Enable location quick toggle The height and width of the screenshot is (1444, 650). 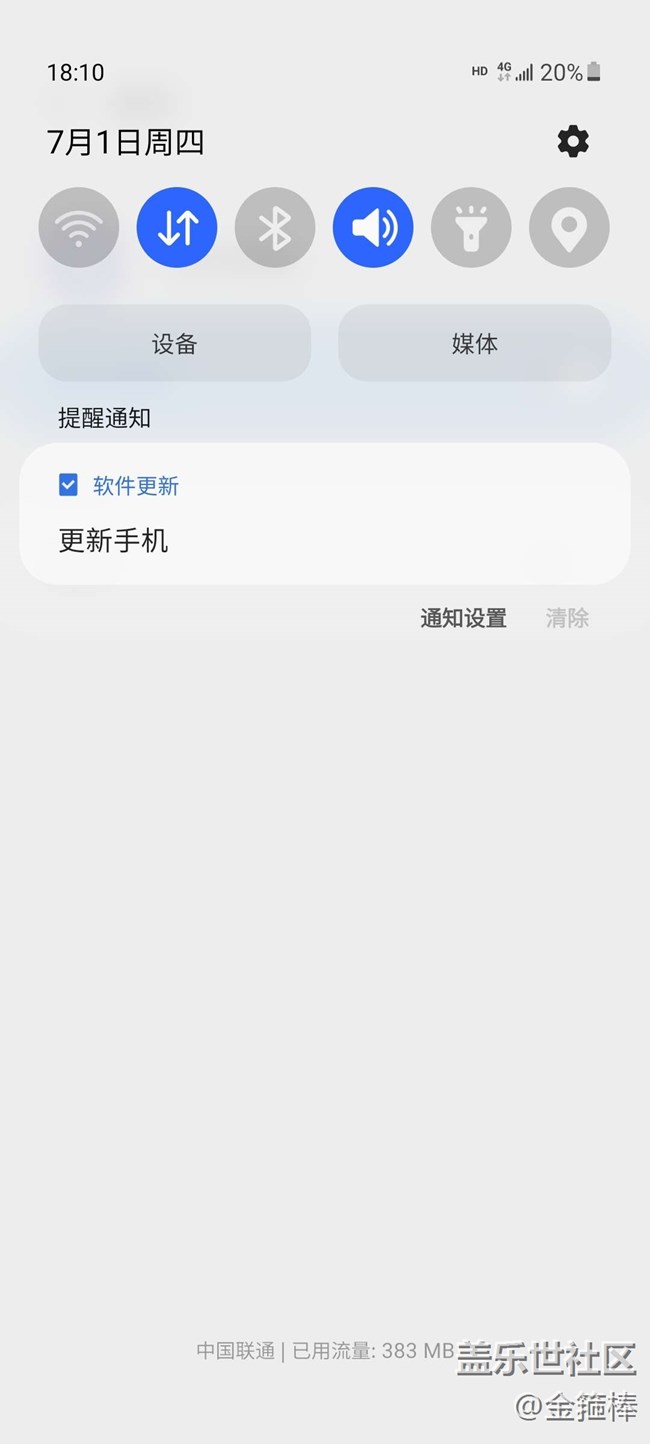tap(569, 228)
